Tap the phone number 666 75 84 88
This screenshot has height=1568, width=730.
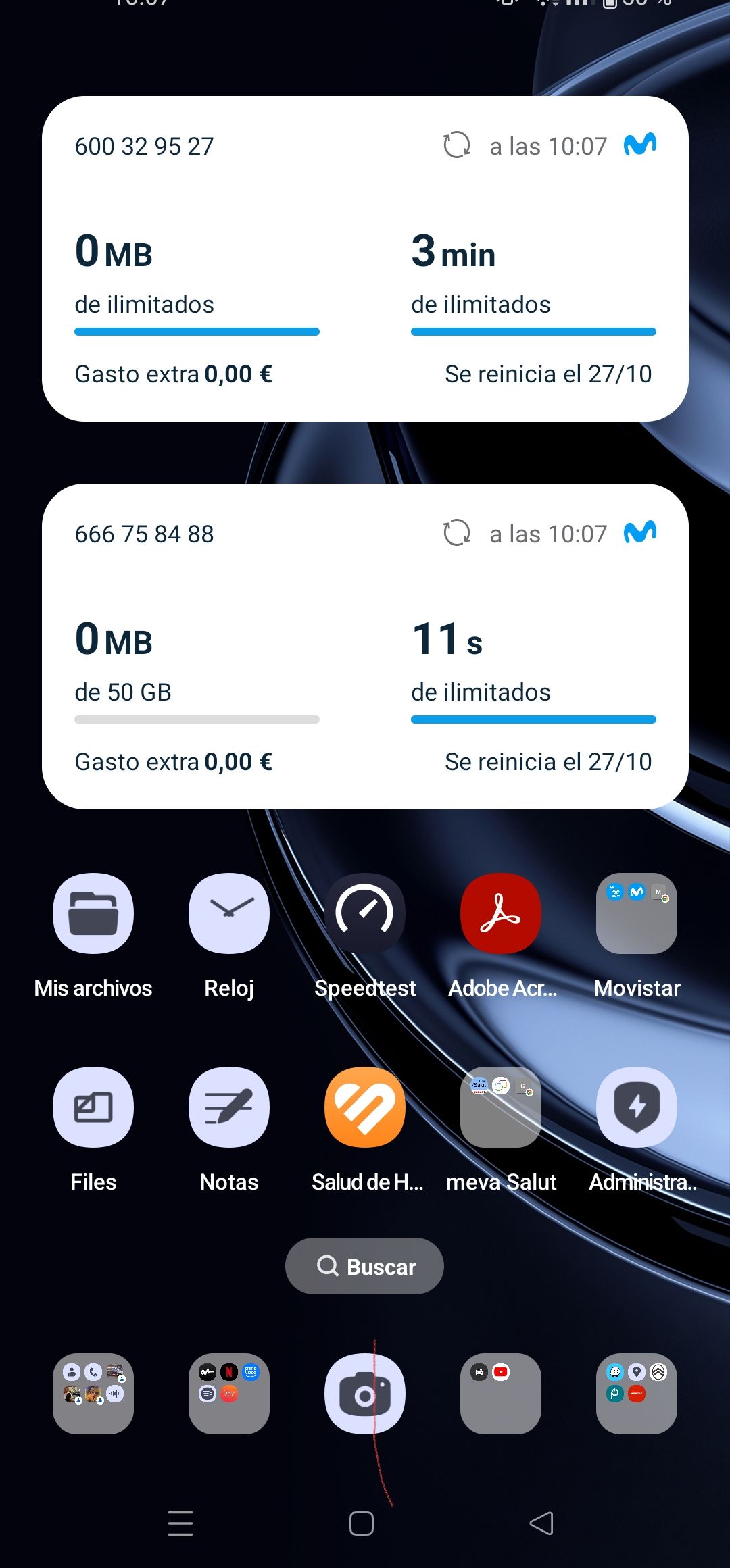click(x=144, y=533)
